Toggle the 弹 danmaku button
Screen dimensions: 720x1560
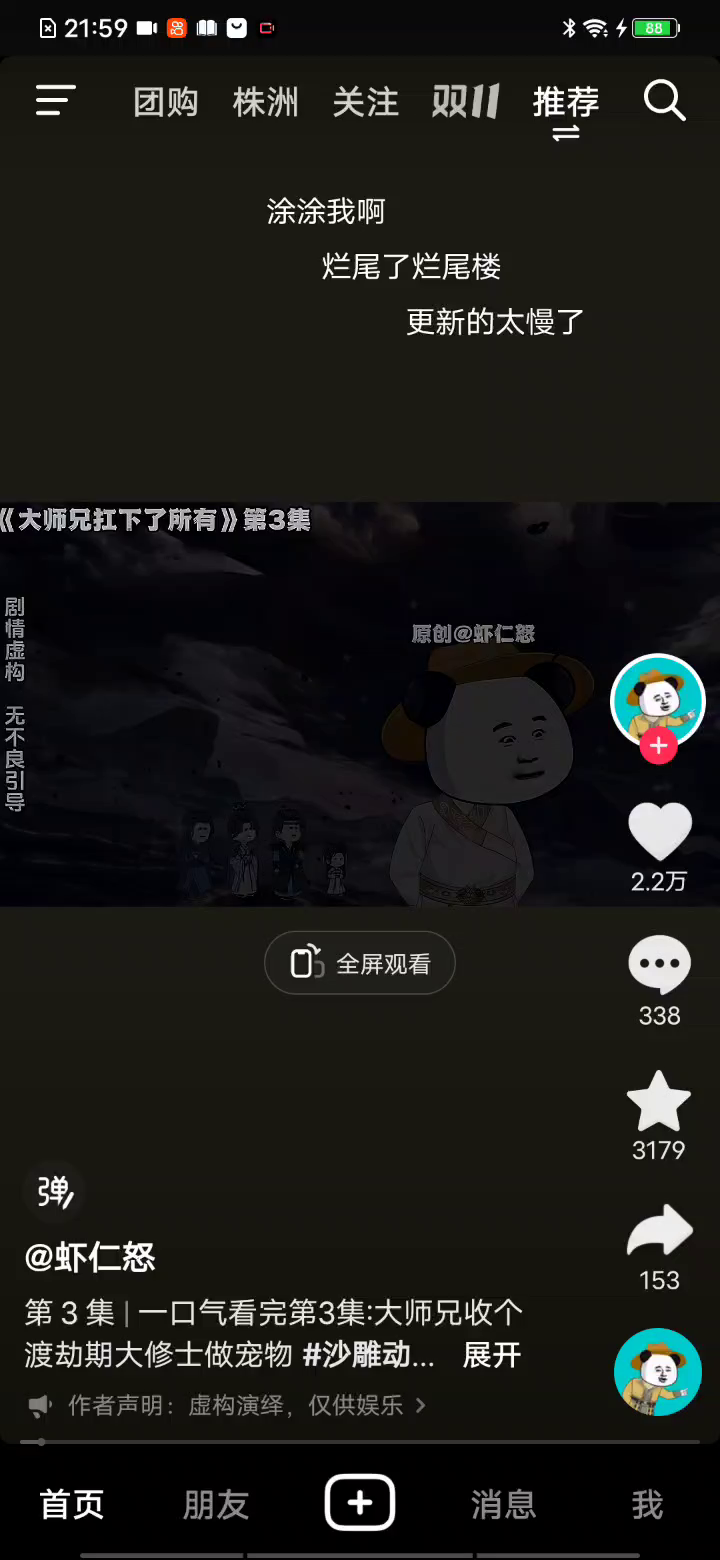pyautogui.click(x=54, y=1191)
